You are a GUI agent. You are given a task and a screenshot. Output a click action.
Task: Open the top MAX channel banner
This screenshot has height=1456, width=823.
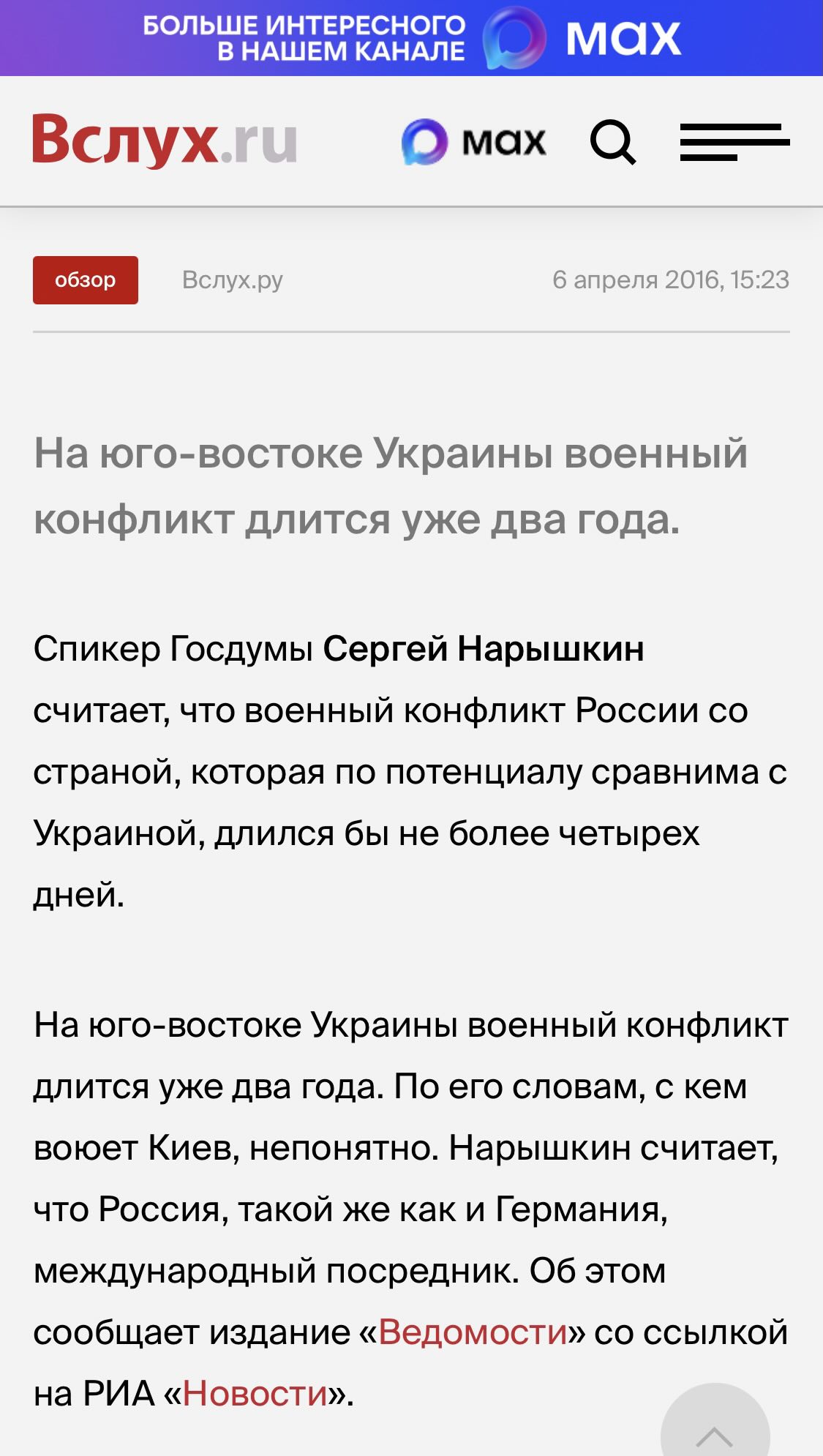[411, 38]
